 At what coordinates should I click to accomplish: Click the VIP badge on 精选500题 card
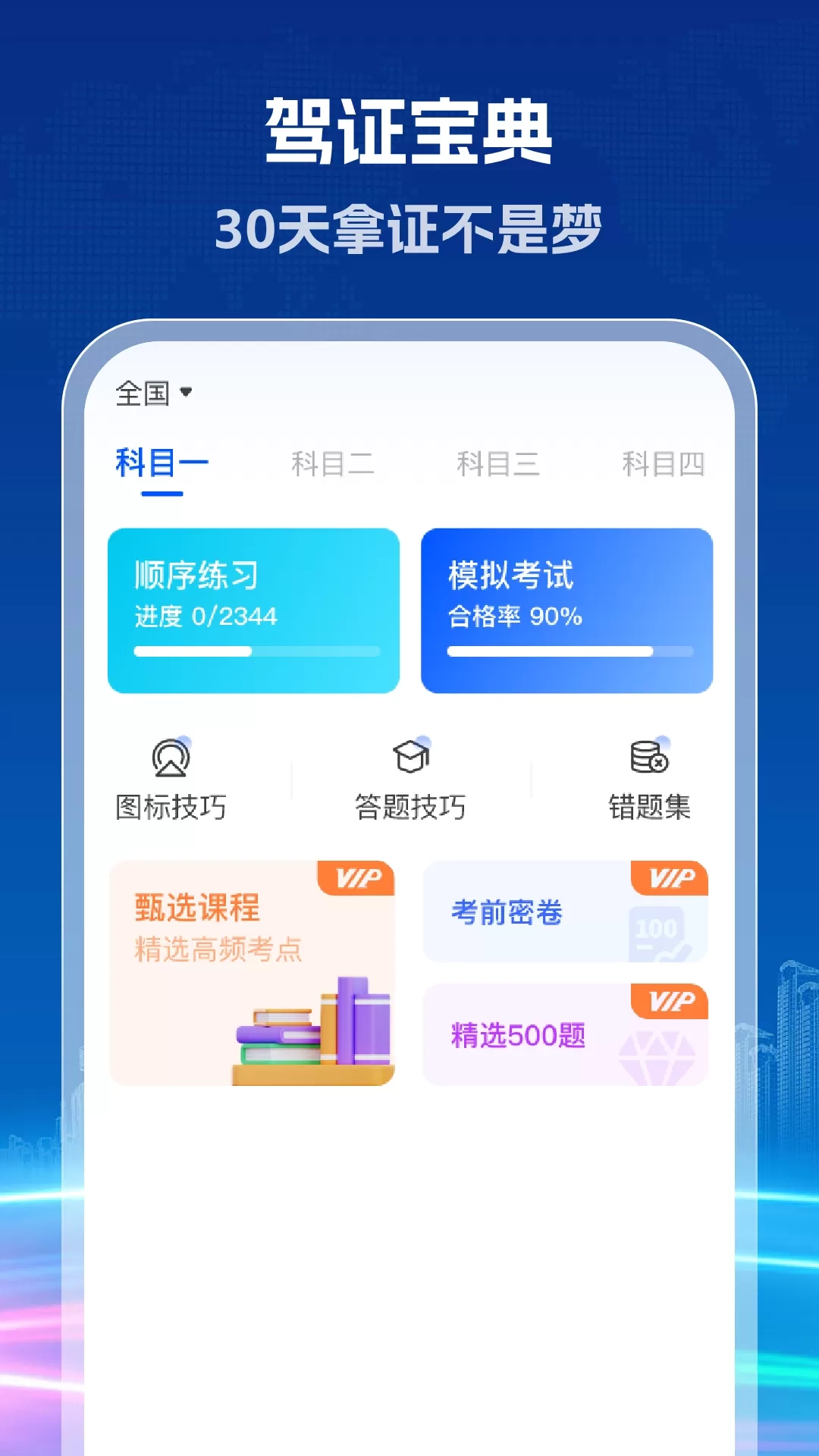coord(670,999)
